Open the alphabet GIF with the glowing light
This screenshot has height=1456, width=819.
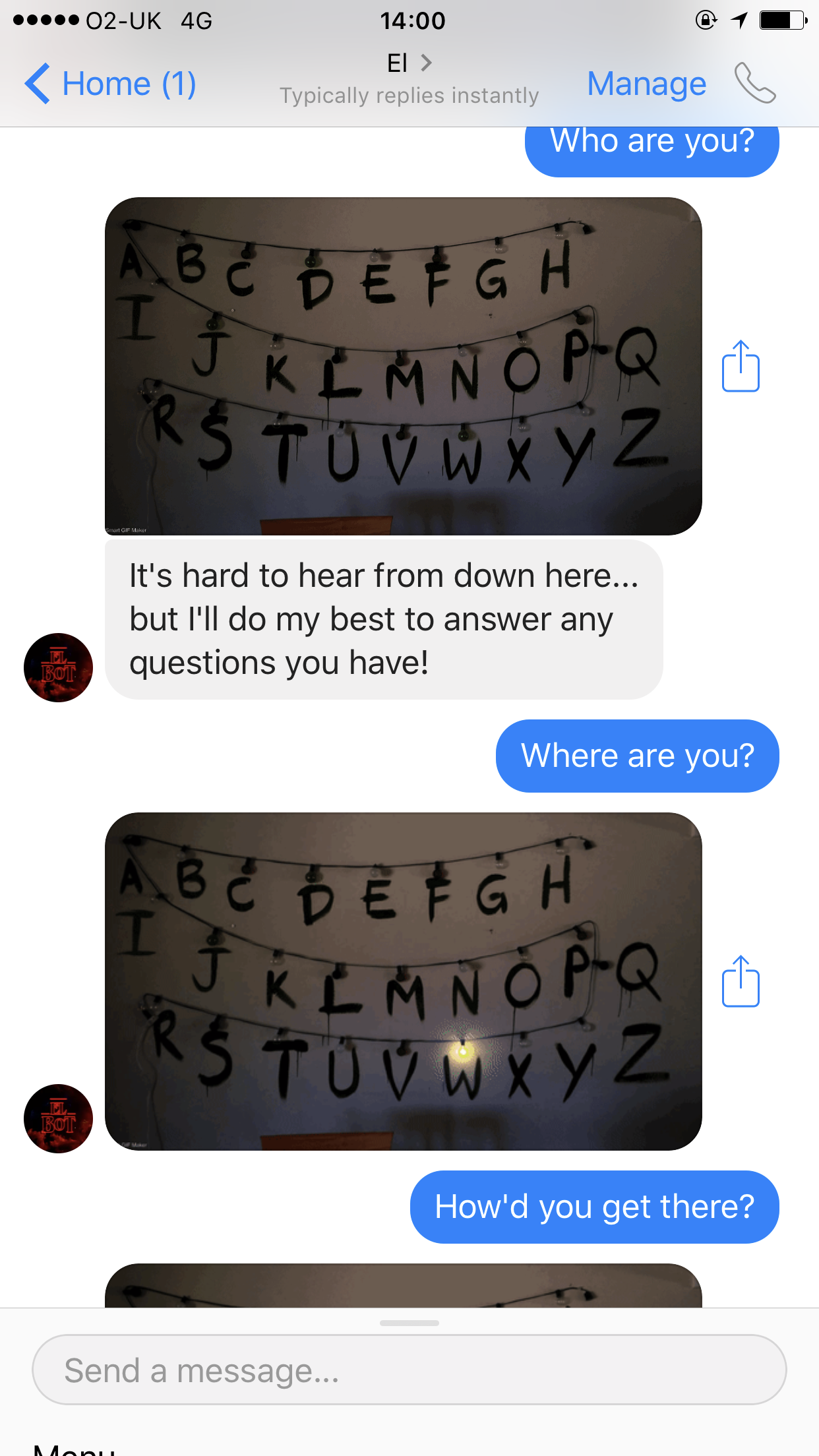tap(403, 981)
